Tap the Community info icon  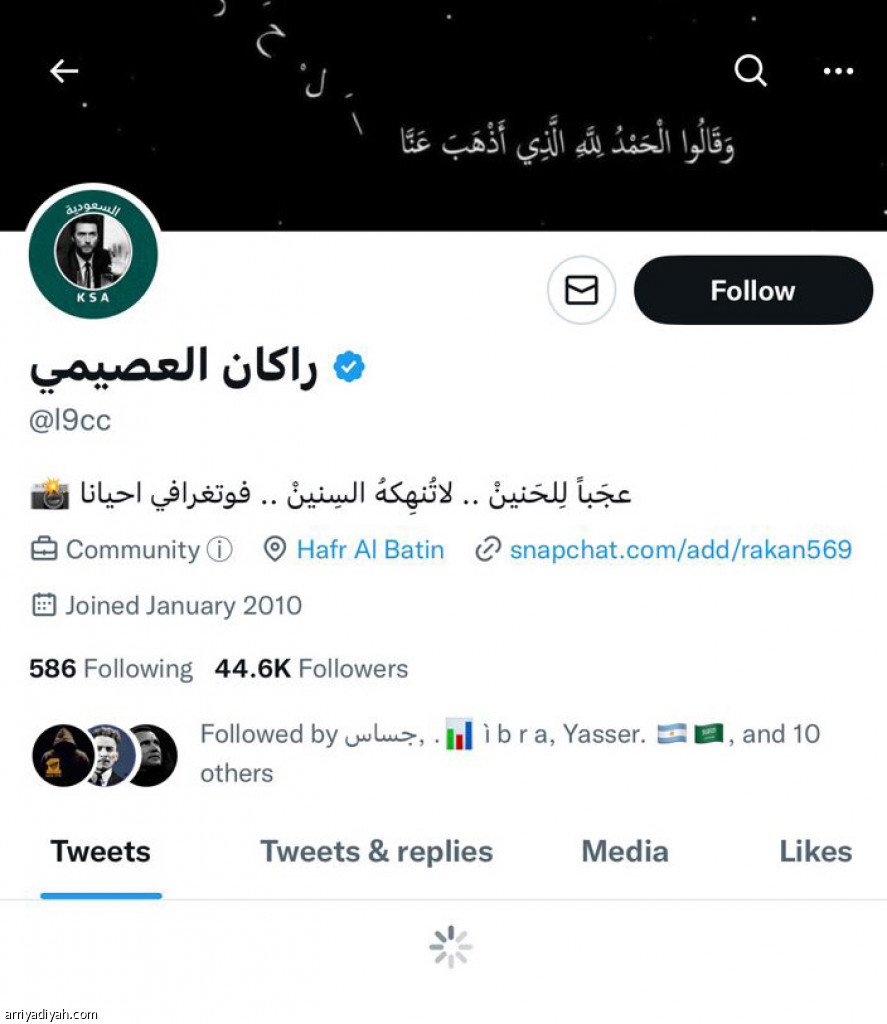pyautogui.click(x=219, y=550)
